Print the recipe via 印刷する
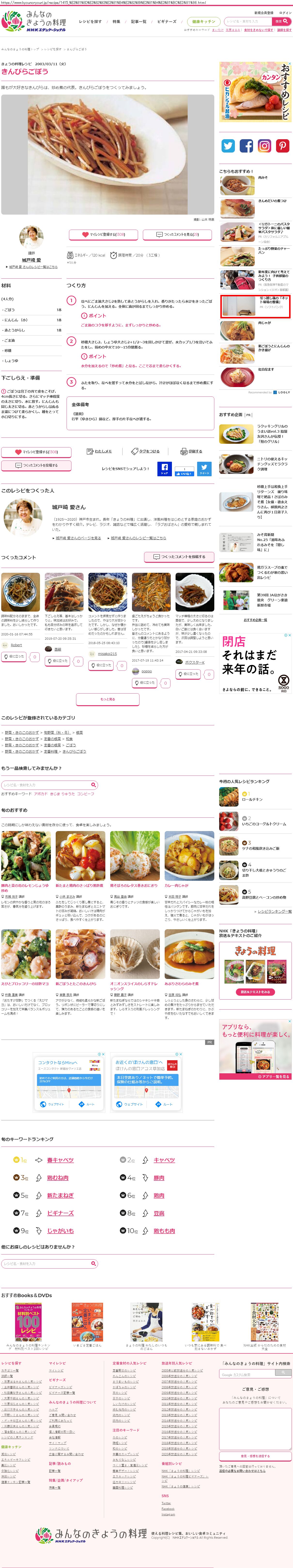Viewport: 293px width, 1568px height. [192, 451]
